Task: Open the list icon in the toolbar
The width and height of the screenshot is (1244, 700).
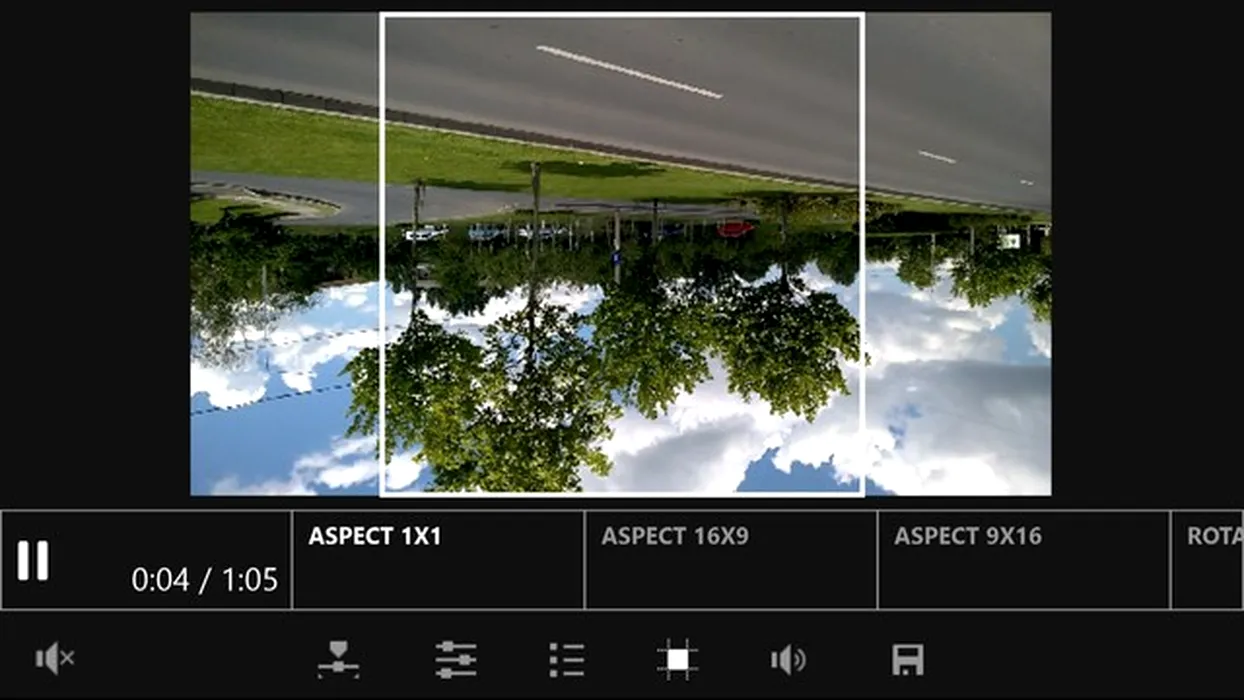Action: [567, 660]
